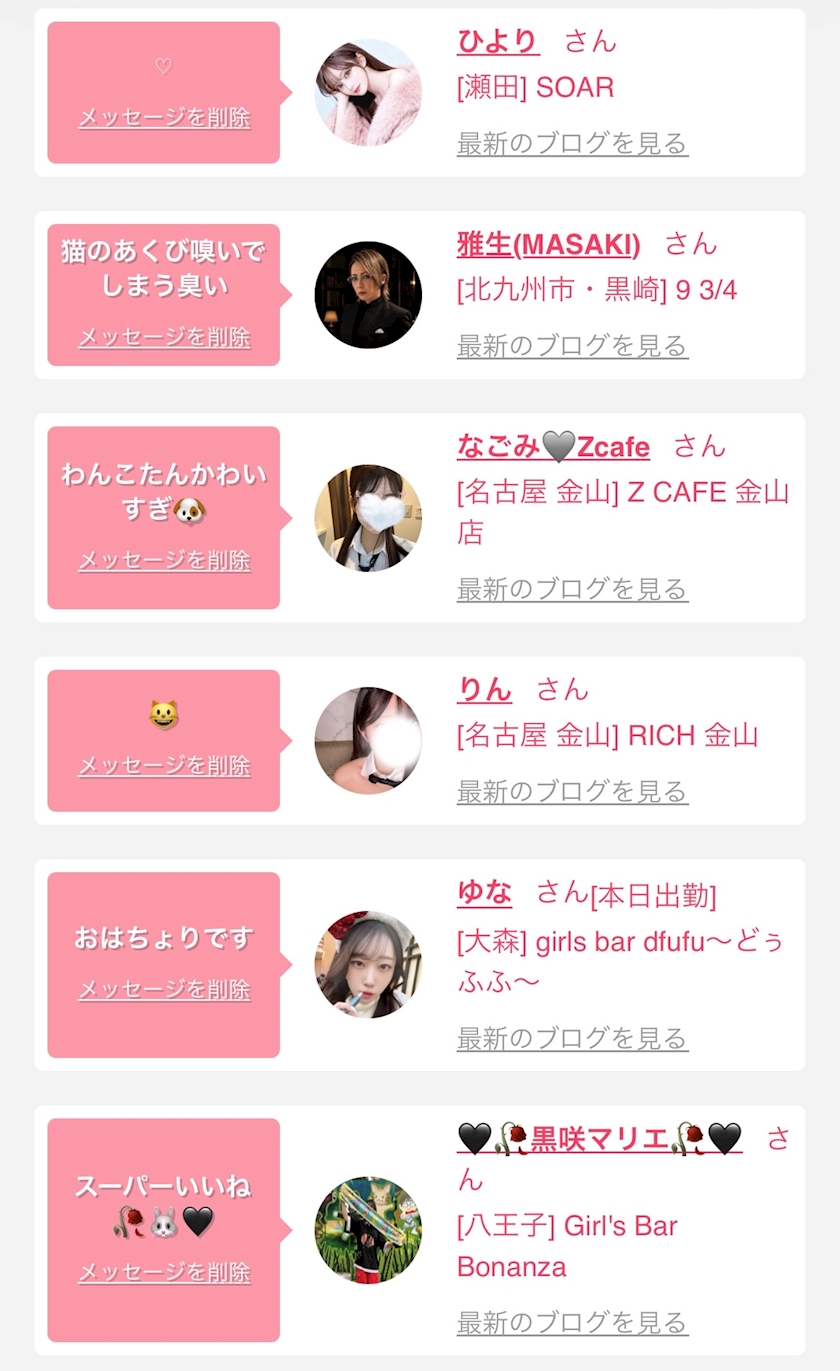Delete the わんこたんかわいすぎ message

click(x=164, y=560)
